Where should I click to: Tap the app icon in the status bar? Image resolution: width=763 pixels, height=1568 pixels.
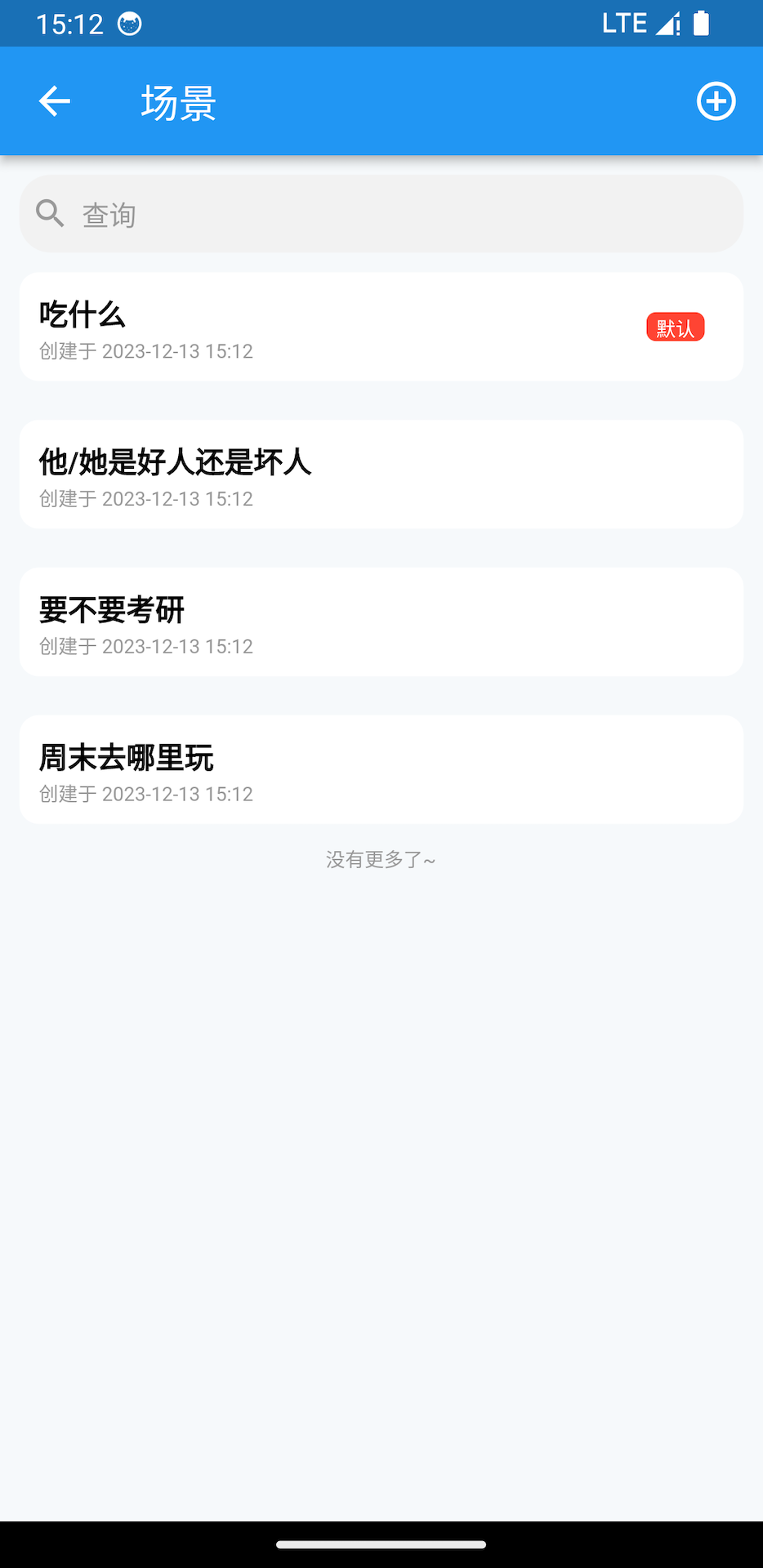127,24
